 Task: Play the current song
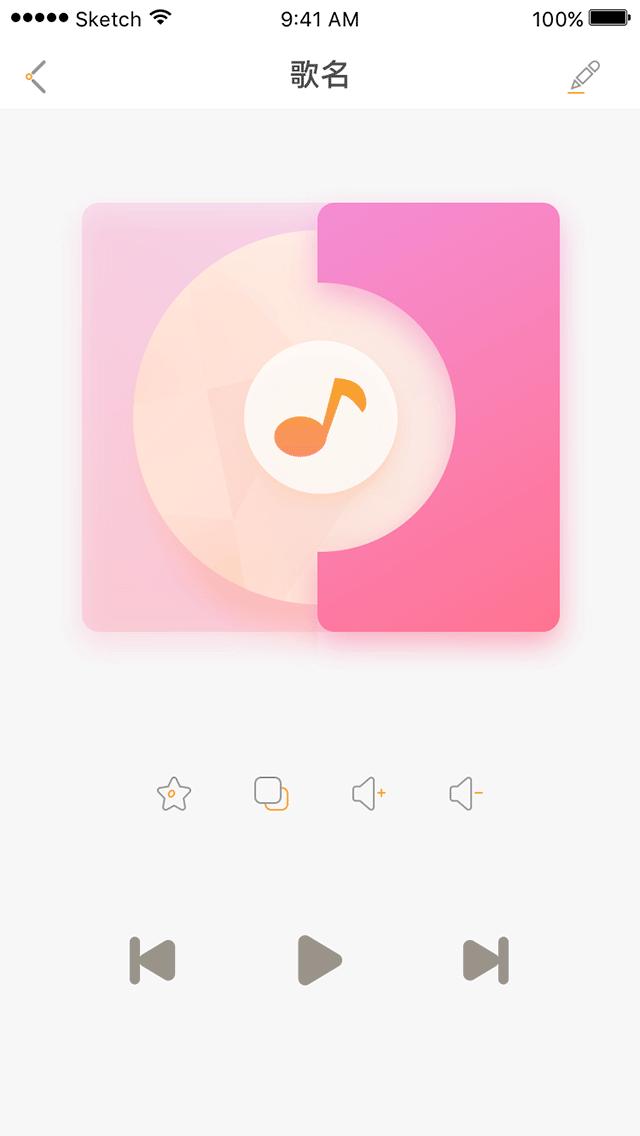(319, 960)
